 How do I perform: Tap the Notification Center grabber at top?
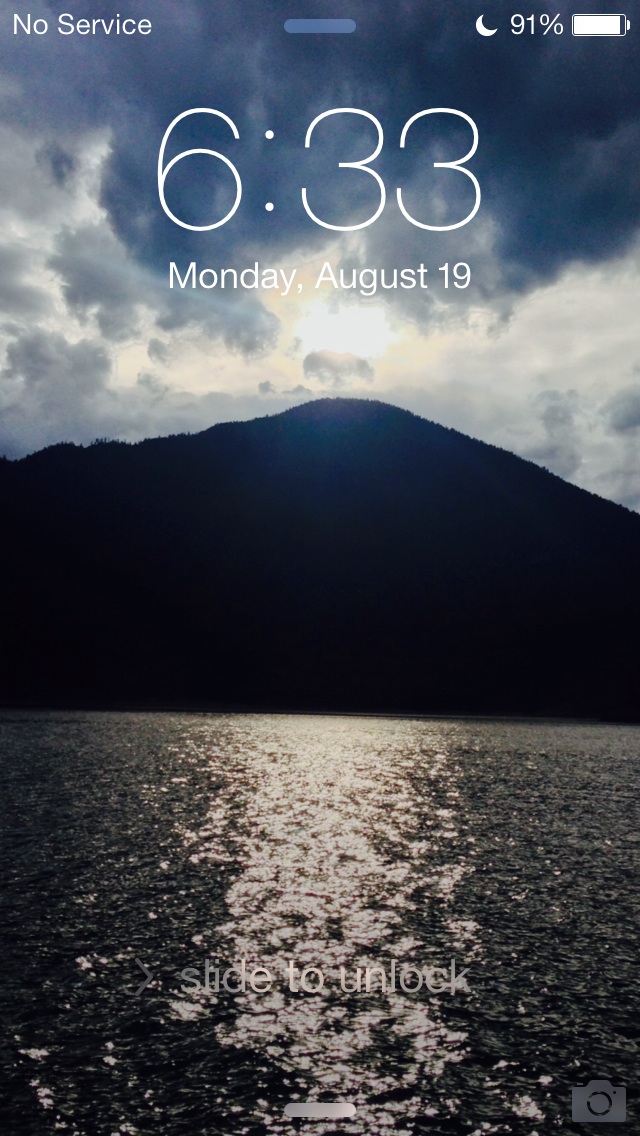pos(320,26)
